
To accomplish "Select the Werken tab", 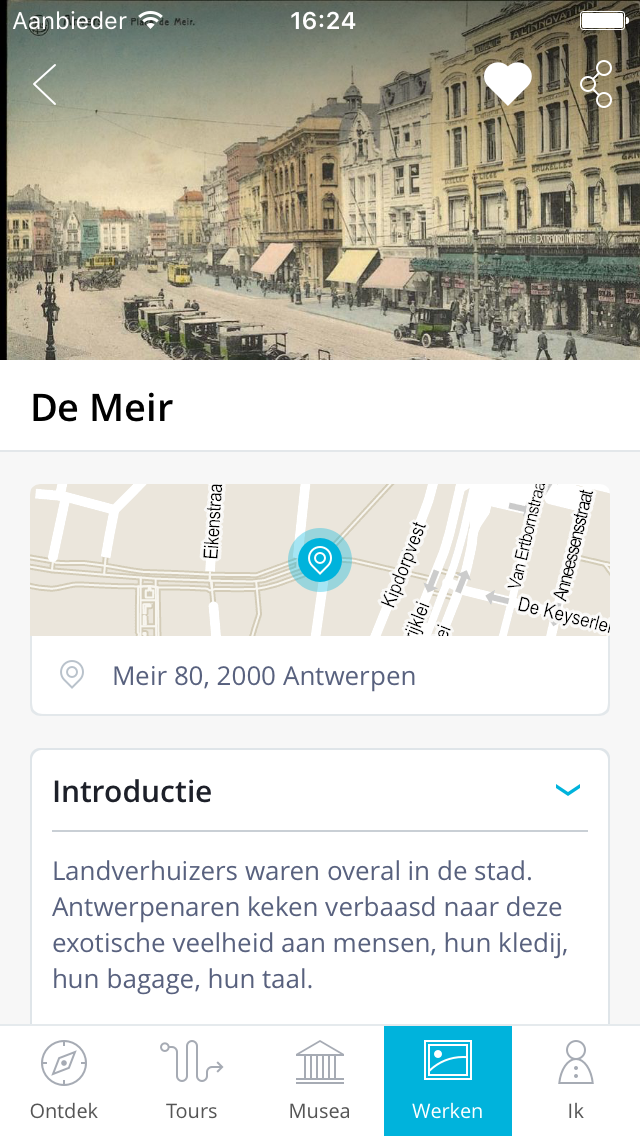I will click(x=448, y=1080).
